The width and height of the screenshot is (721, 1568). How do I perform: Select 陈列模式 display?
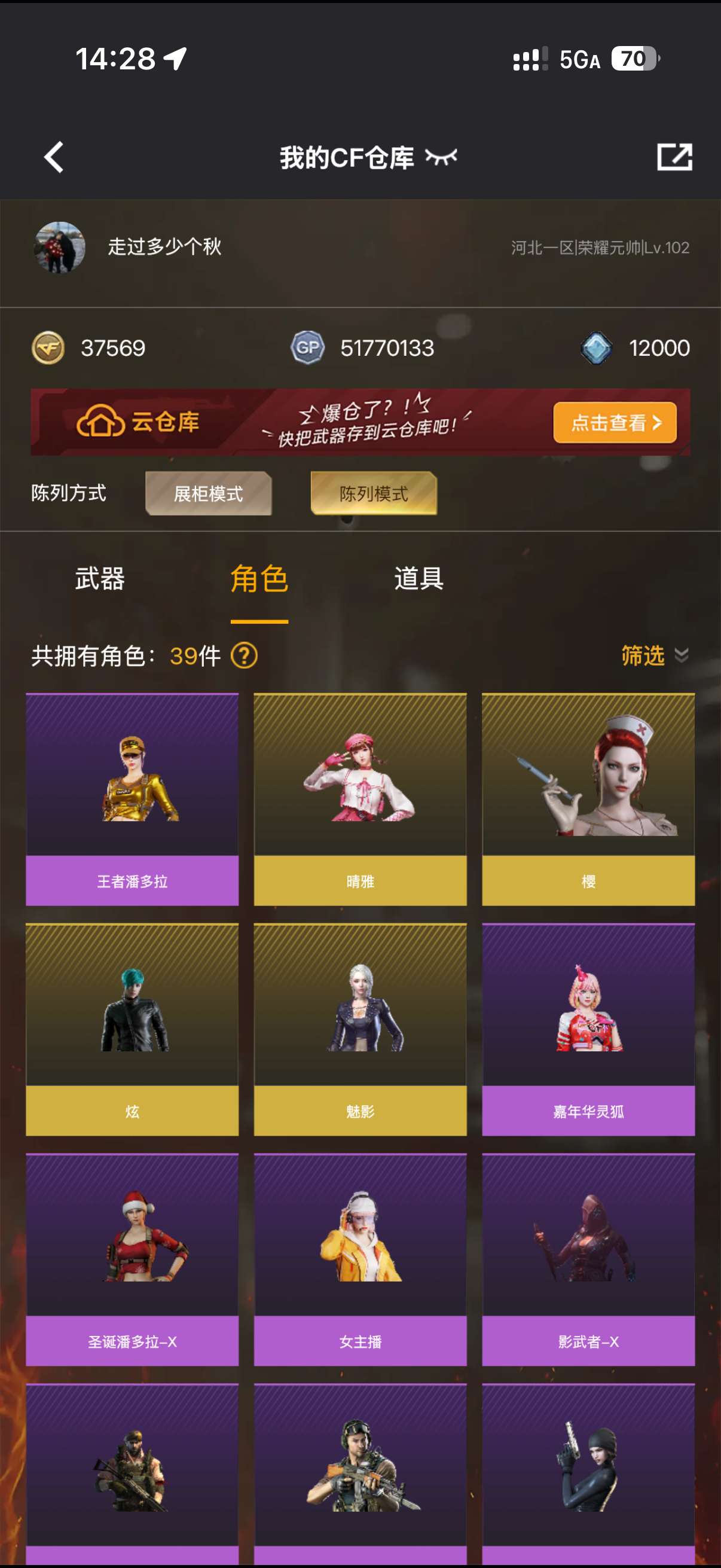pos(374,493)
